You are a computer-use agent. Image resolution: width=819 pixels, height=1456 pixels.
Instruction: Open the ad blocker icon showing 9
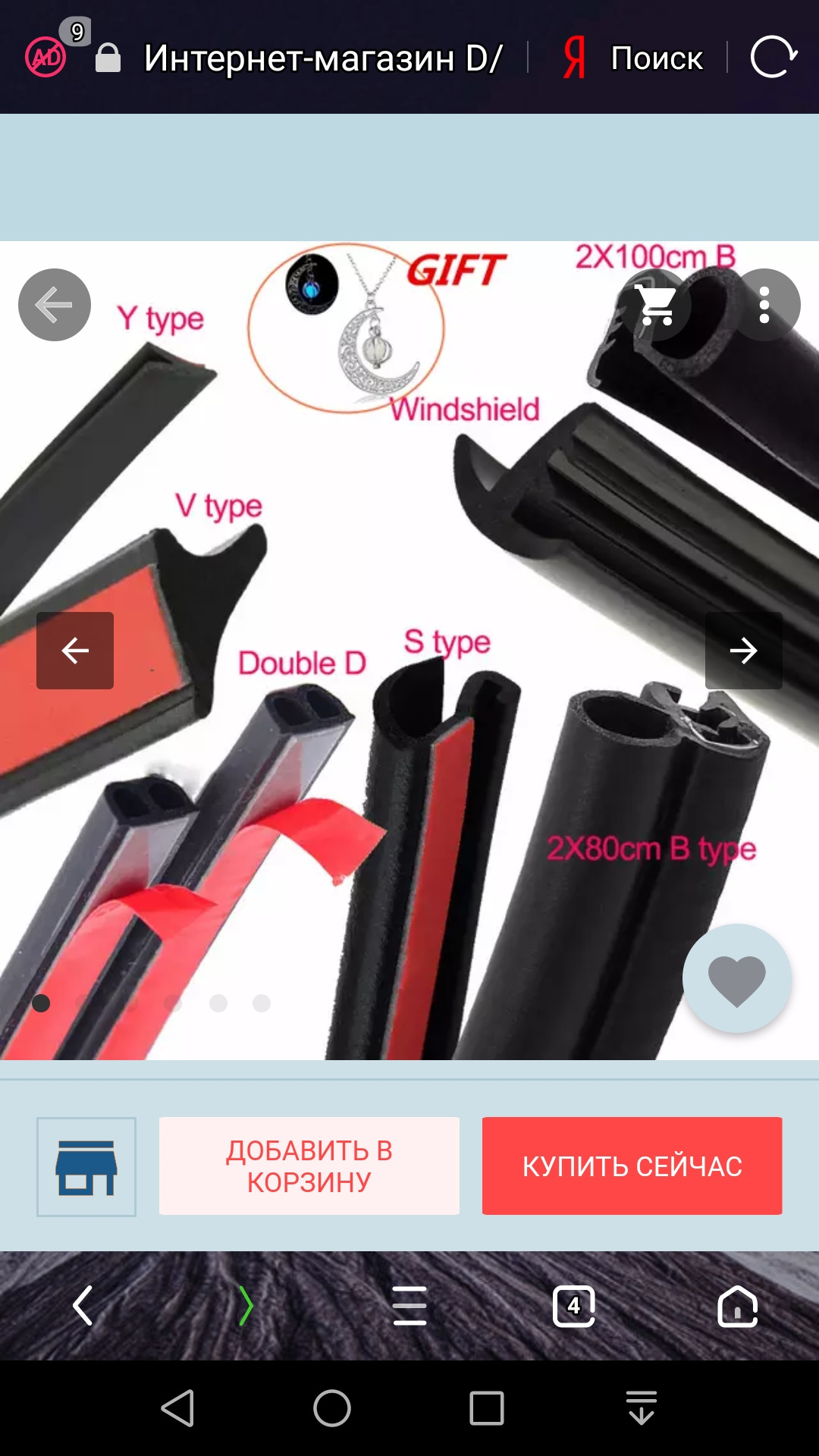(x=47, y=57)
